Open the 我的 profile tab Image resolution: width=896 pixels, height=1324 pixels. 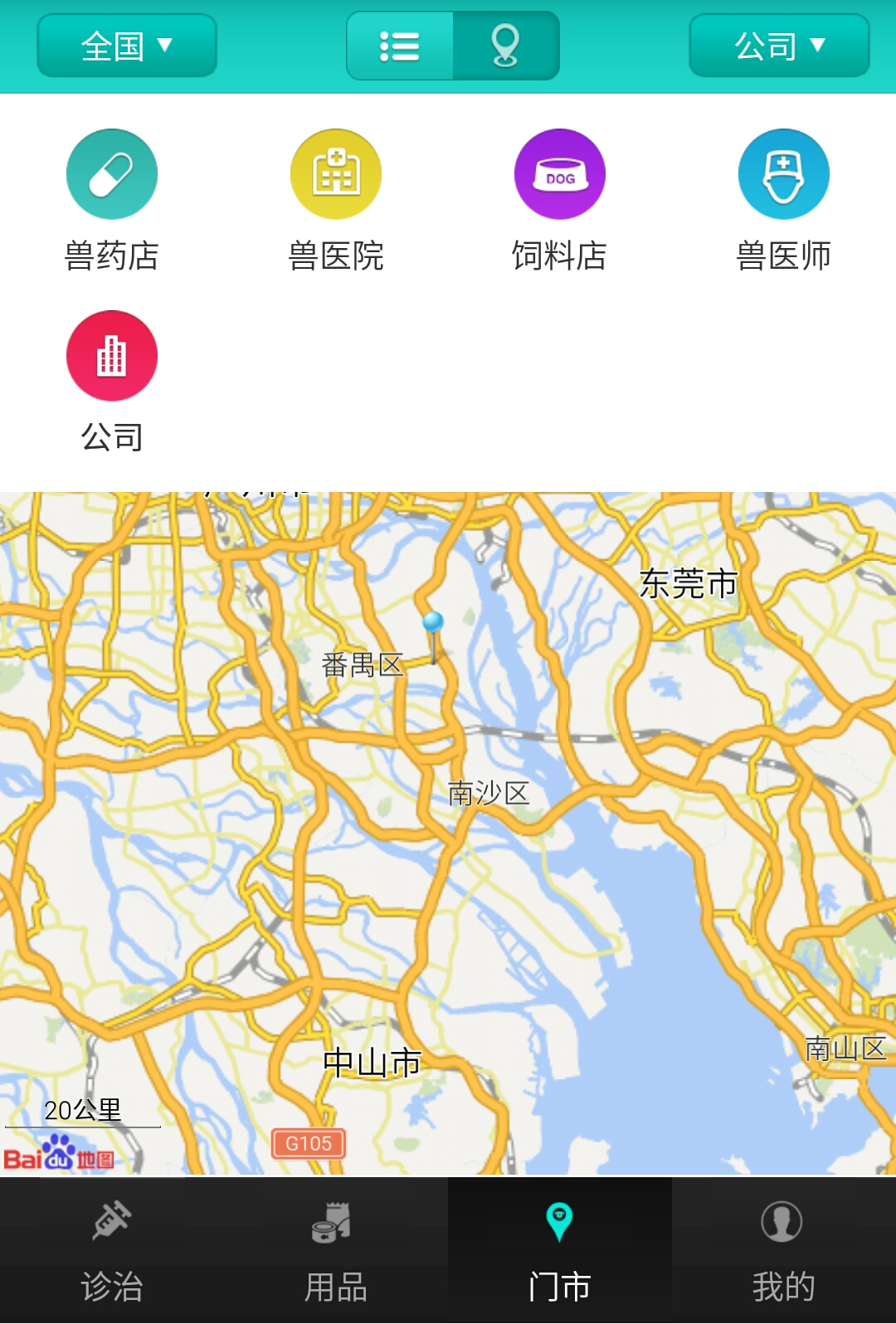click(x=784, y=1249)
